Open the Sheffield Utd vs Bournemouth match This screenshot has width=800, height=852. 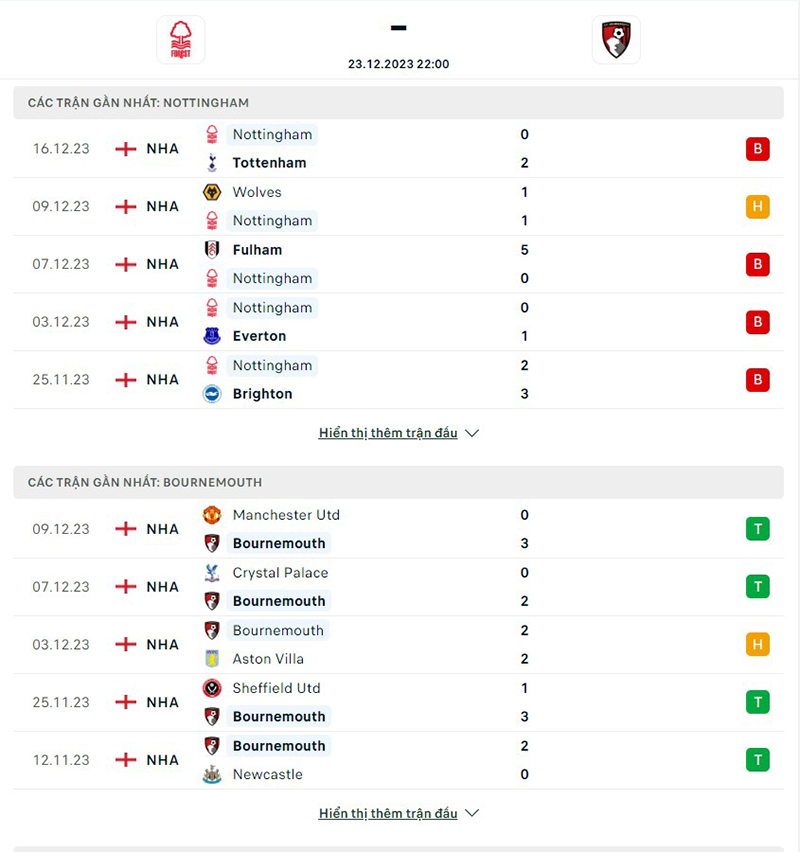coord(400,702)
